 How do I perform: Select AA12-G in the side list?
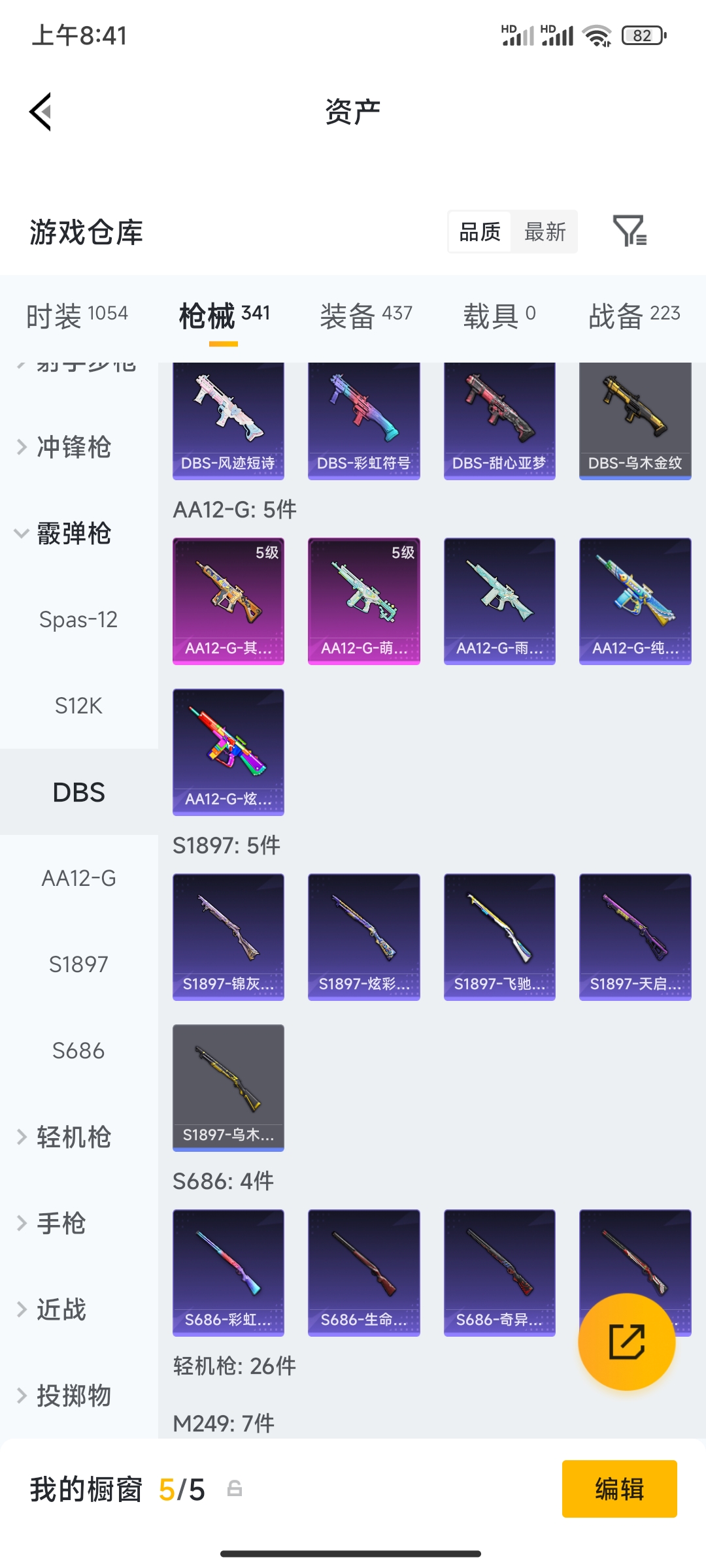click(78, 878)
